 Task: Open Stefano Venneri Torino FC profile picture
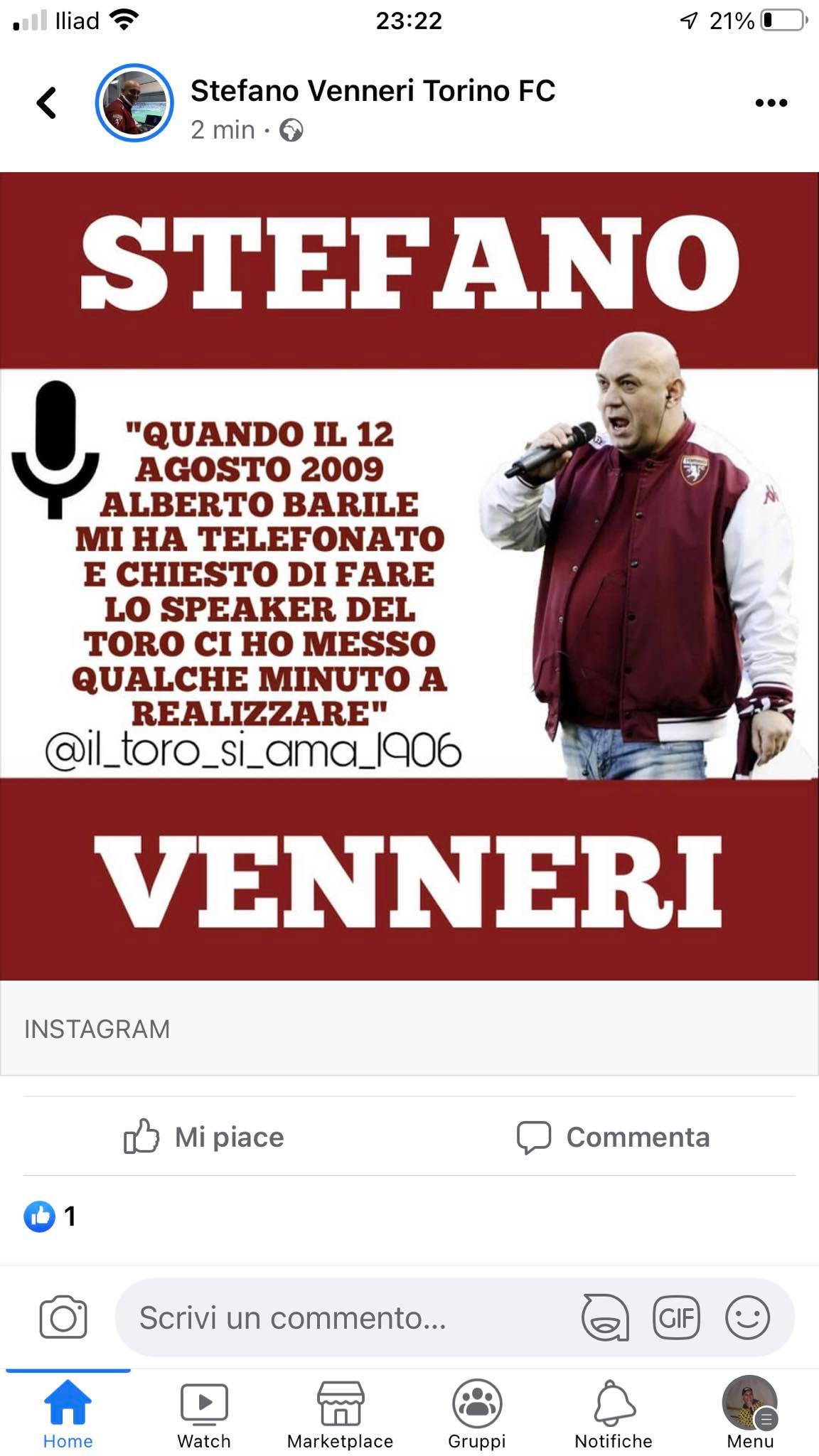click(135, 103)
